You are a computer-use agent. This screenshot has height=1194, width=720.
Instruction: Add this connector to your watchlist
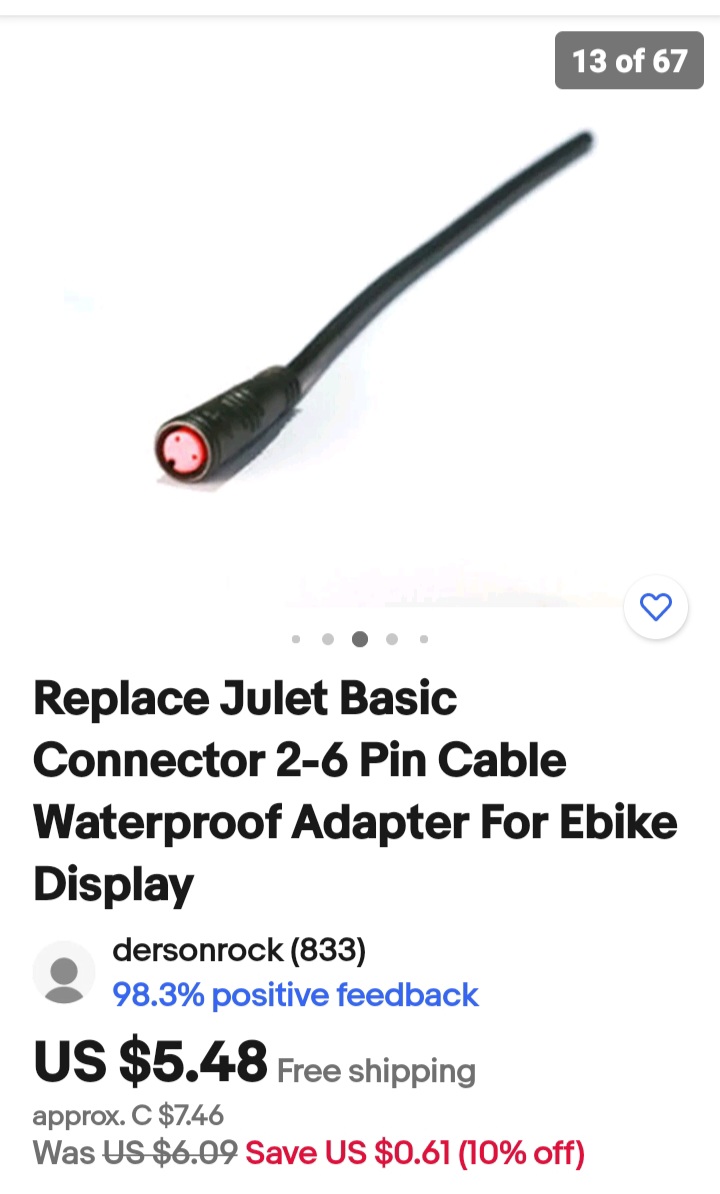point(655,607)
